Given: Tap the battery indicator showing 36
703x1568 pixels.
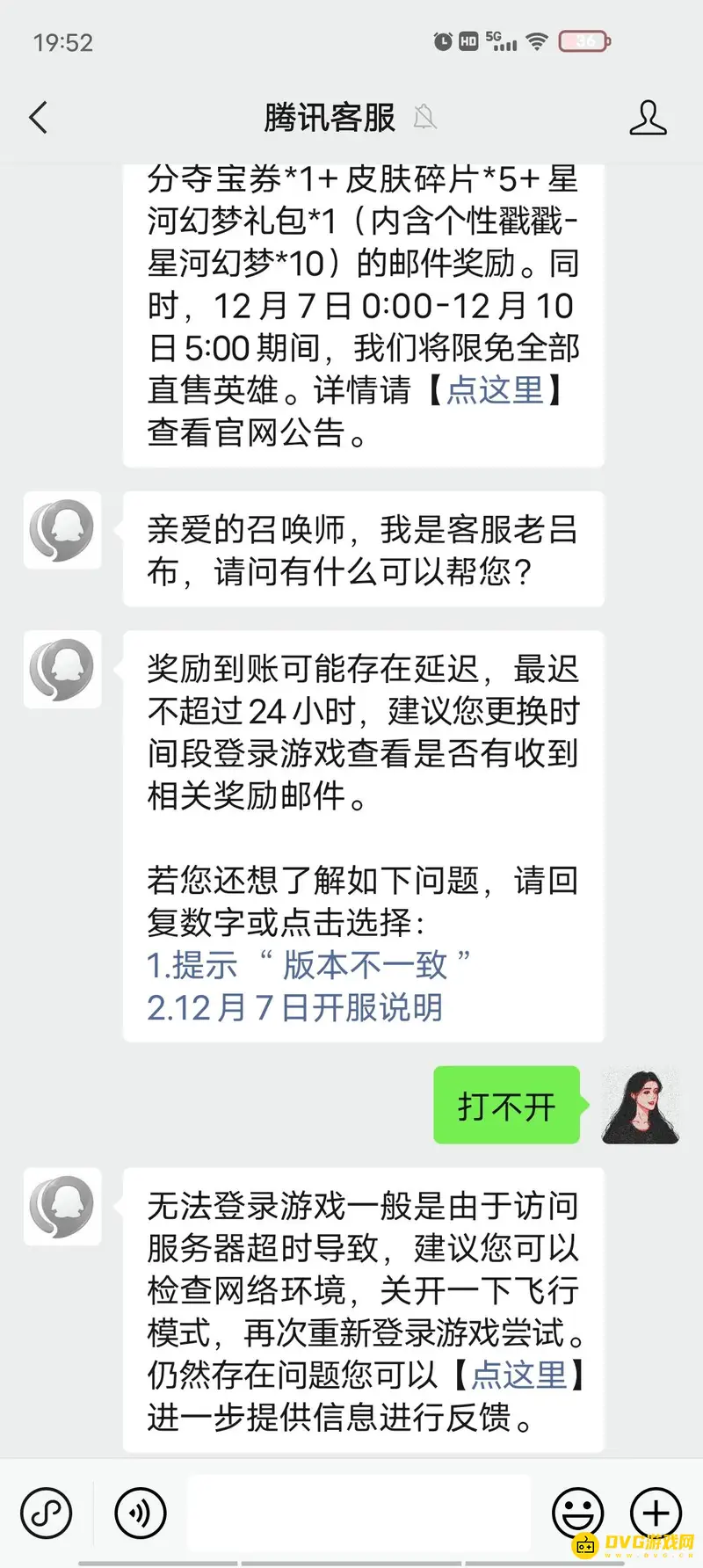Looking at the screenshot, I should point(584,39).
